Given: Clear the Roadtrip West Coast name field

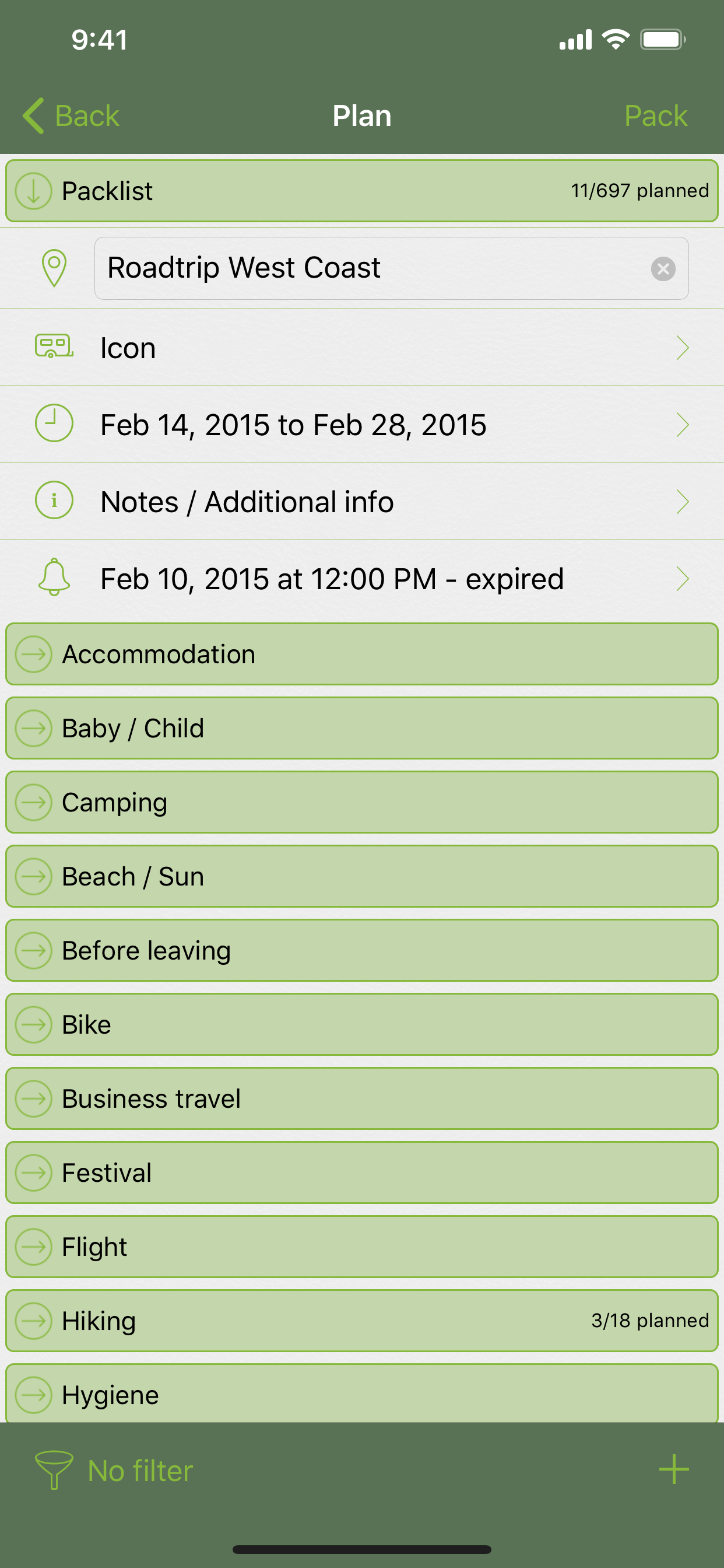Looking at the screenshot, I should 663,268.
